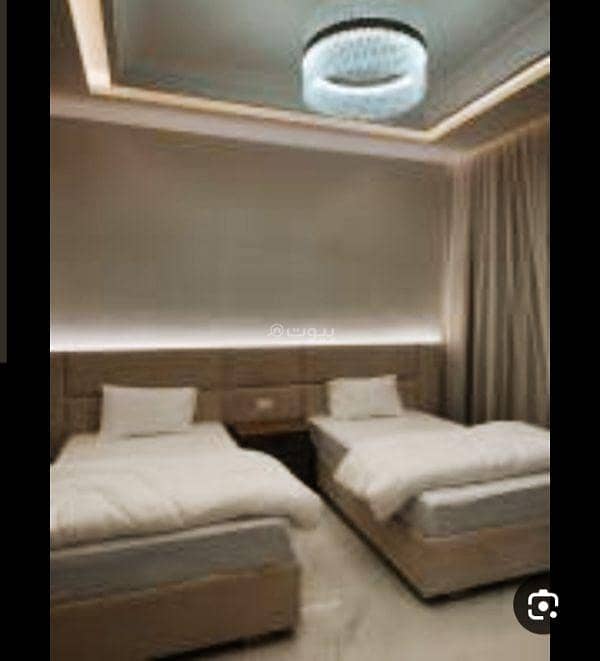Search this image with Google Lens

(x=543, y=604)
